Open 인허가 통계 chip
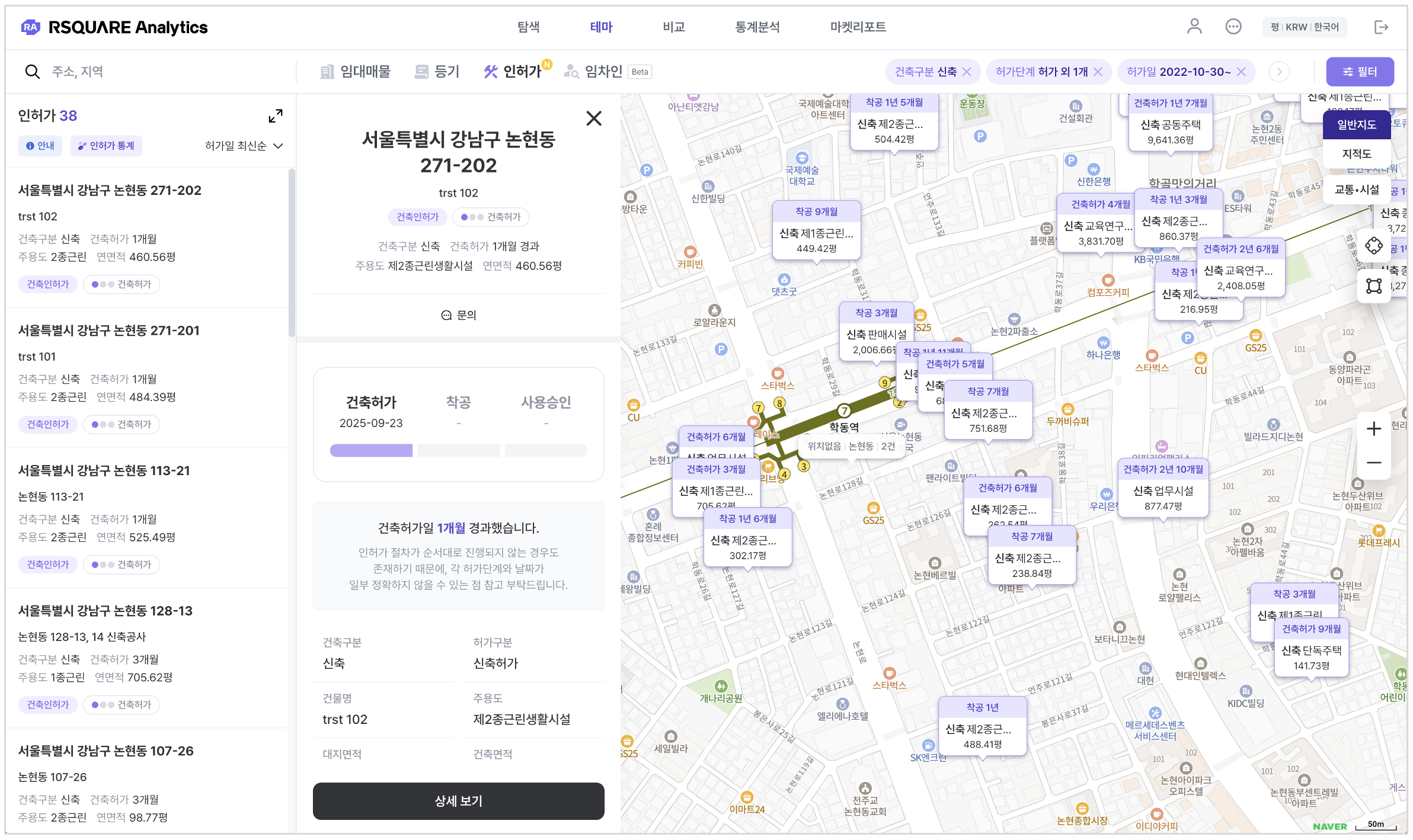This screenshot has height=840, width=1413. (106, 146)
